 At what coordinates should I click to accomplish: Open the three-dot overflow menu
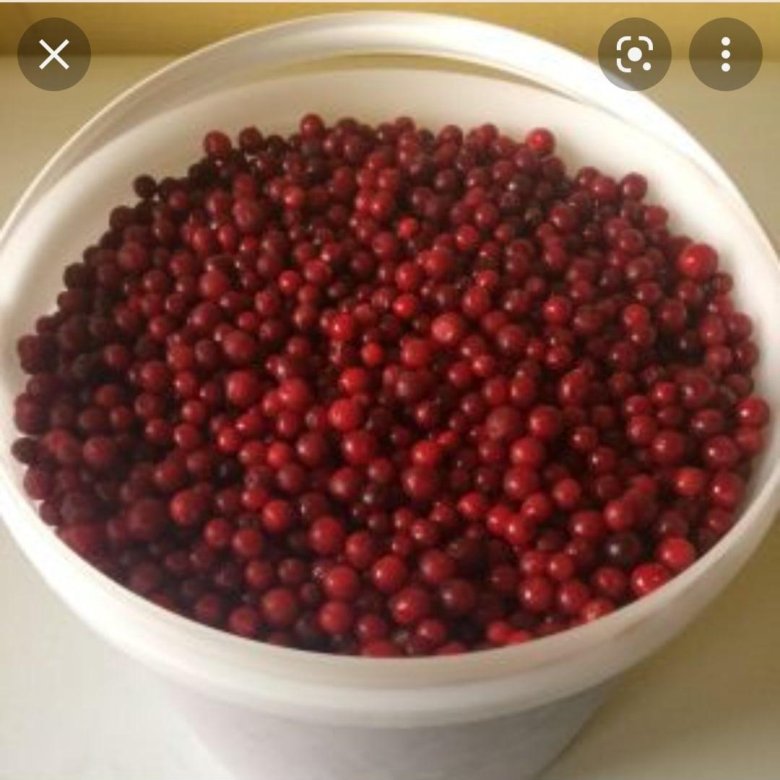click(725, 54)
